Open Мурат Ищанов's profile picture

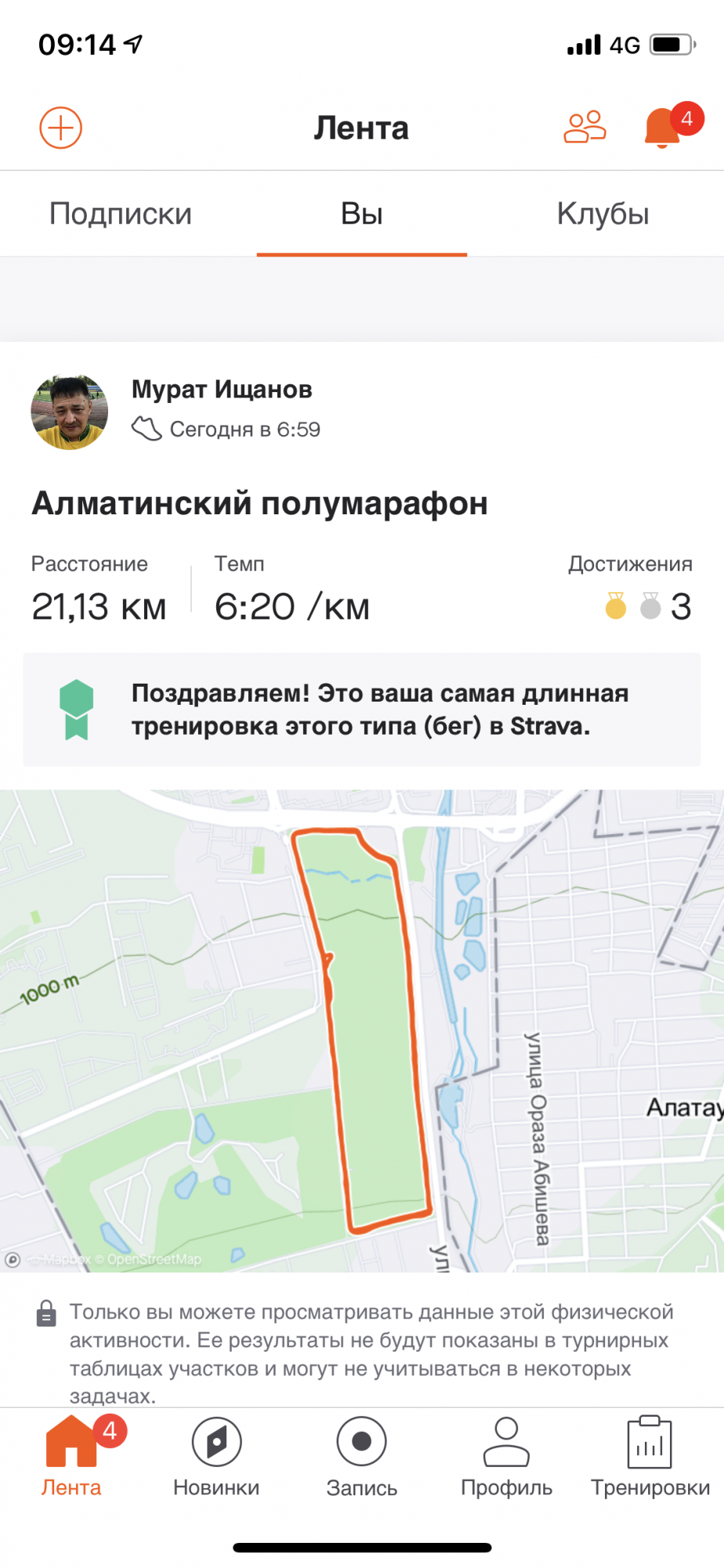pos(70,412)
